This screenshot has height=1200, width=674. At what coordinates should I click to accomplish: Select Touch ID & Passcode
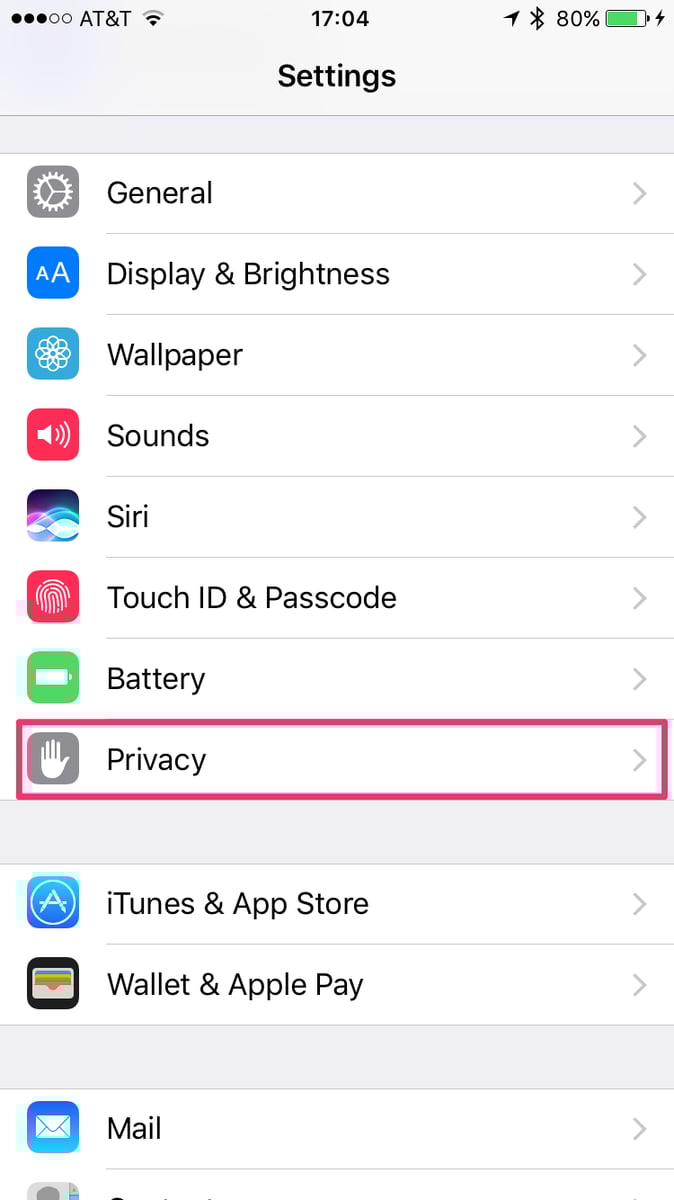337,598
